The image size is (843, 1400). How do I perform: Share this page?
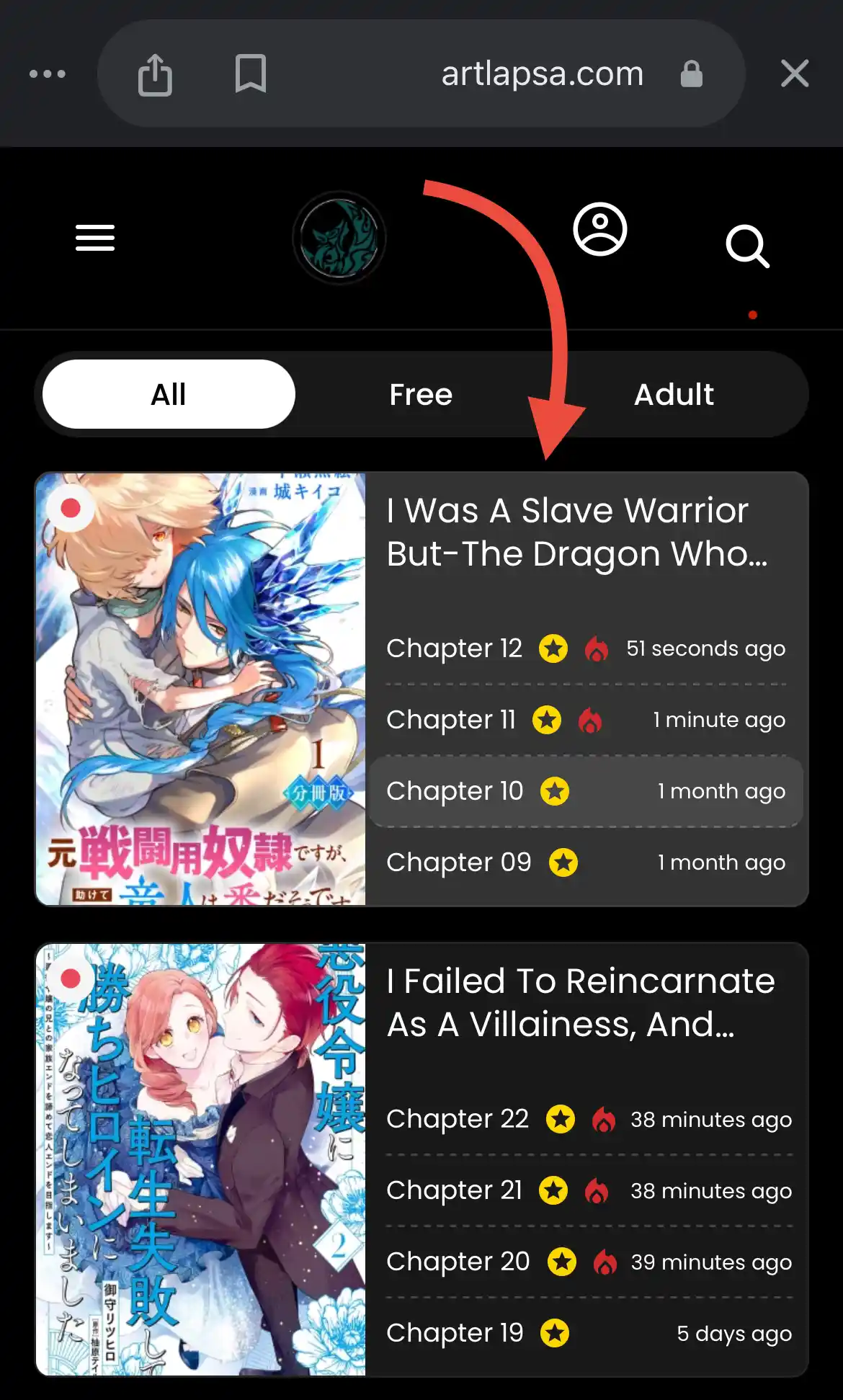[155, 74]
